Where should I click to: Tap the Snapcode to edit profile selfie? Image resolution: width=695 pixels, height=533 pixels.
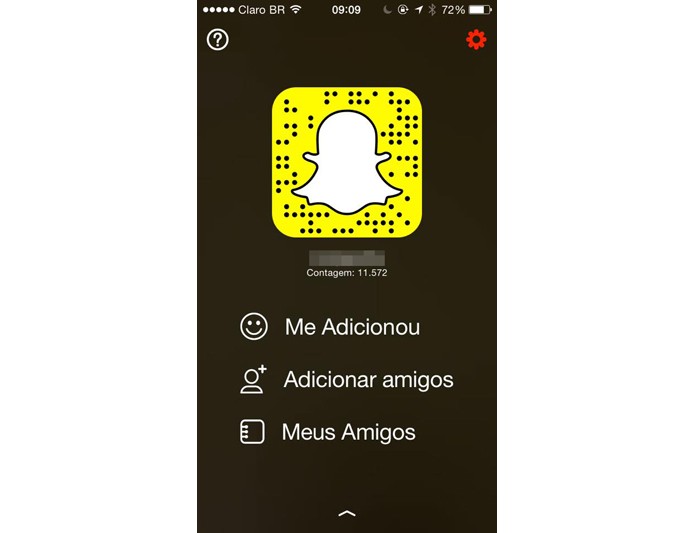(x=347, y=162)
